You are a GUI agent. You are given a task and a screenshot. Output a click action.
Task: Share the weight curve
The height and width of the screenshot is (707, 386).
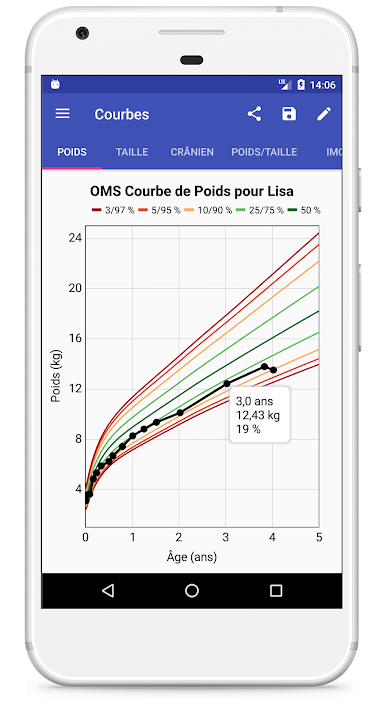pos(254,114)
